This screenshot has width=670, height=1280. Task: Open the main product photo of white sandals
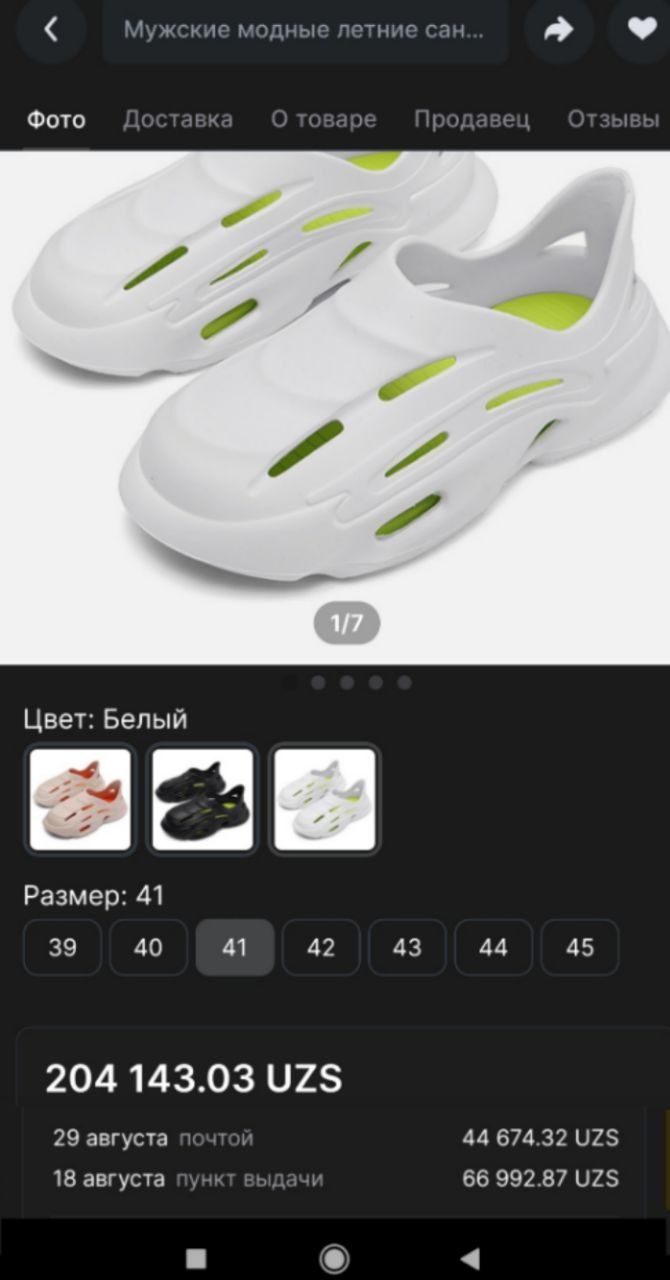tap(335, 400)
